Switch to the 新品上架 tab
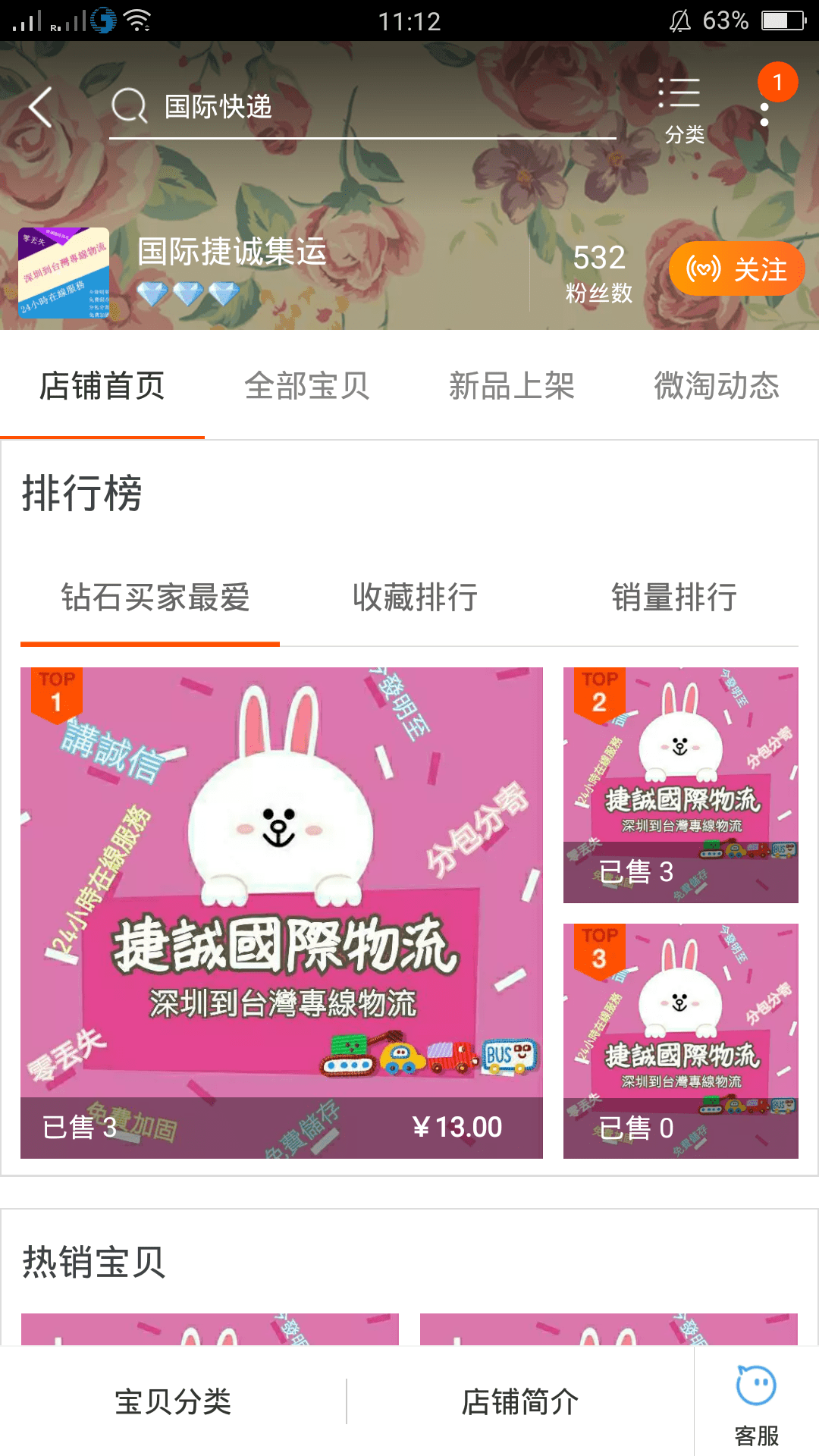This screenshot has height=1456, width=819. 512,386
